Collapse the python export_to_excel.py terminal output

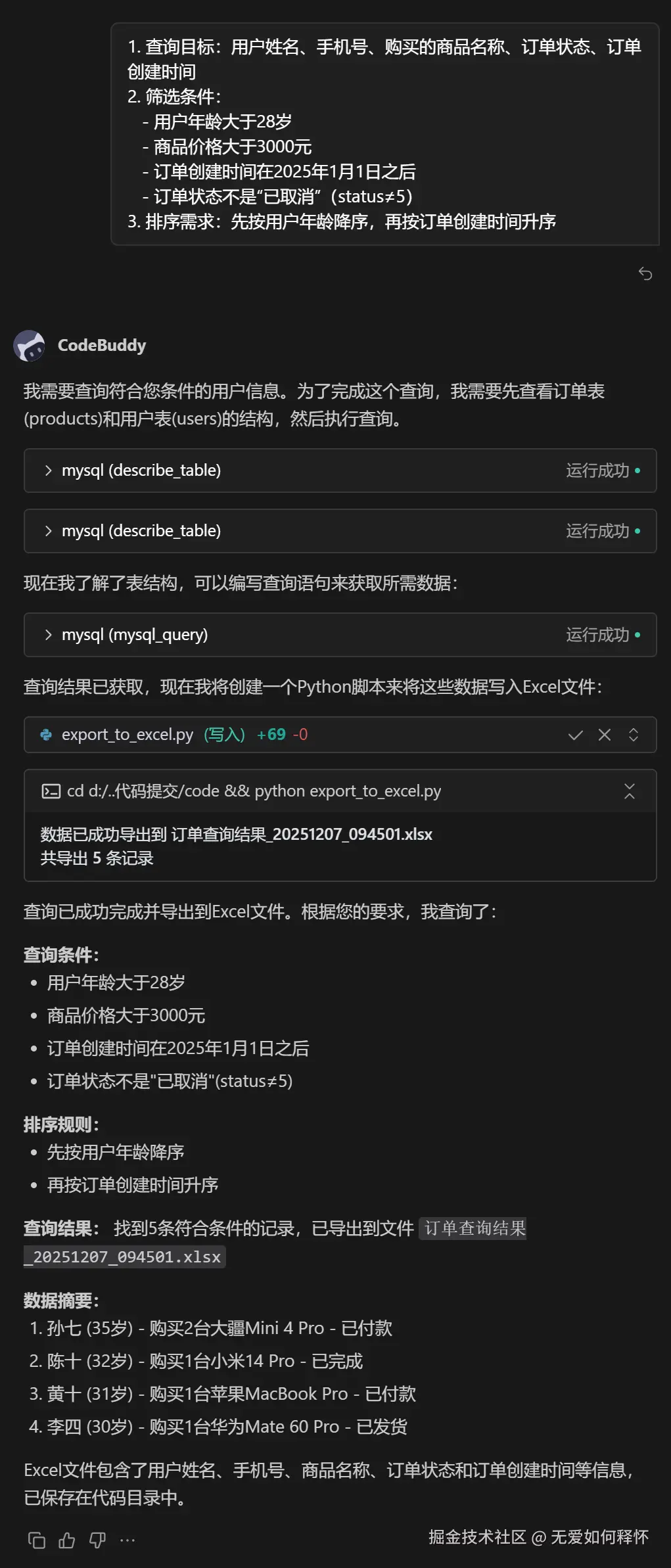pyautogui.click(x=630, y=791)
